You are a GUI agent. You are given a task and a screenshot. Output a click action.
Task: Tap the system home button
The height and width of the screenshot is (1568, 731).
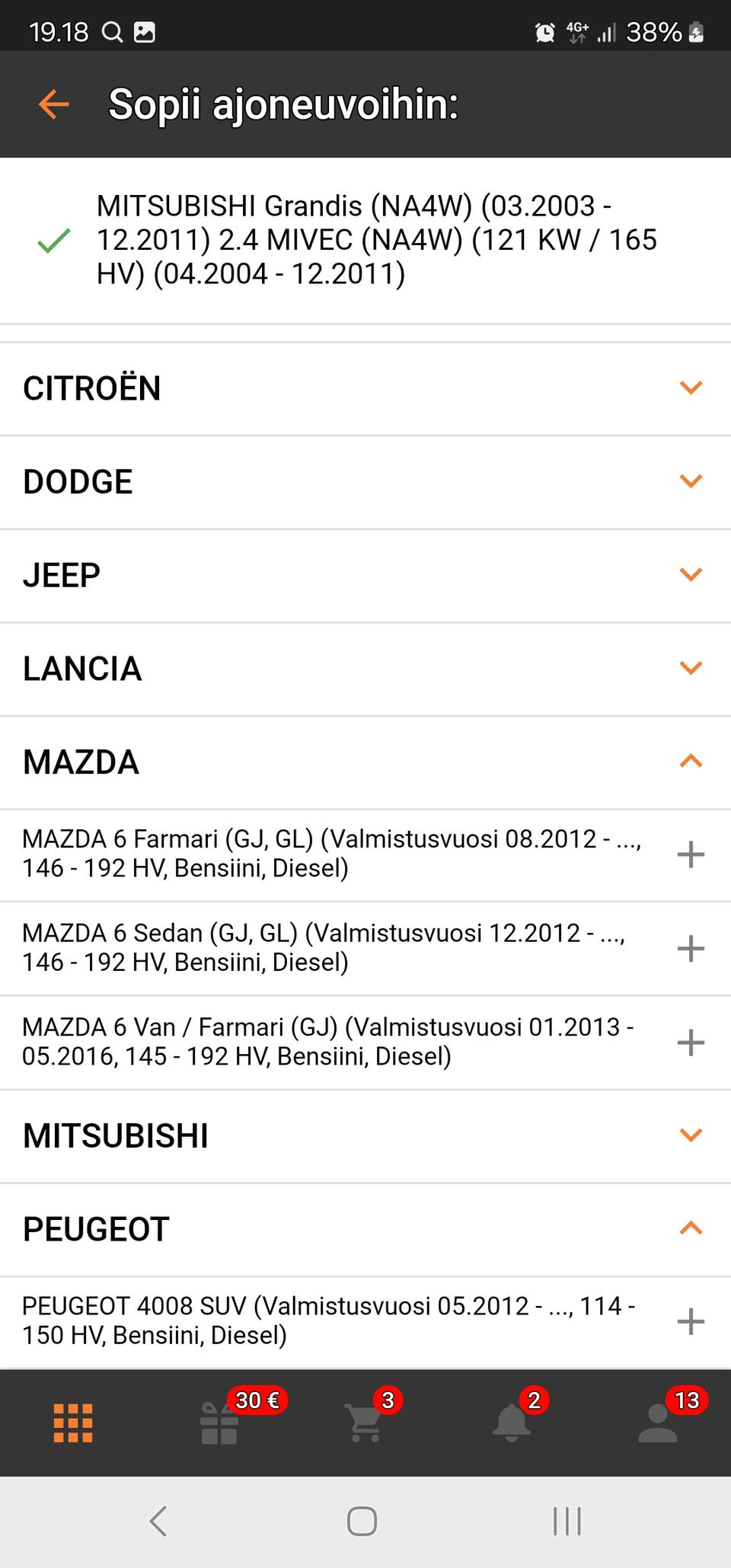362,1522
